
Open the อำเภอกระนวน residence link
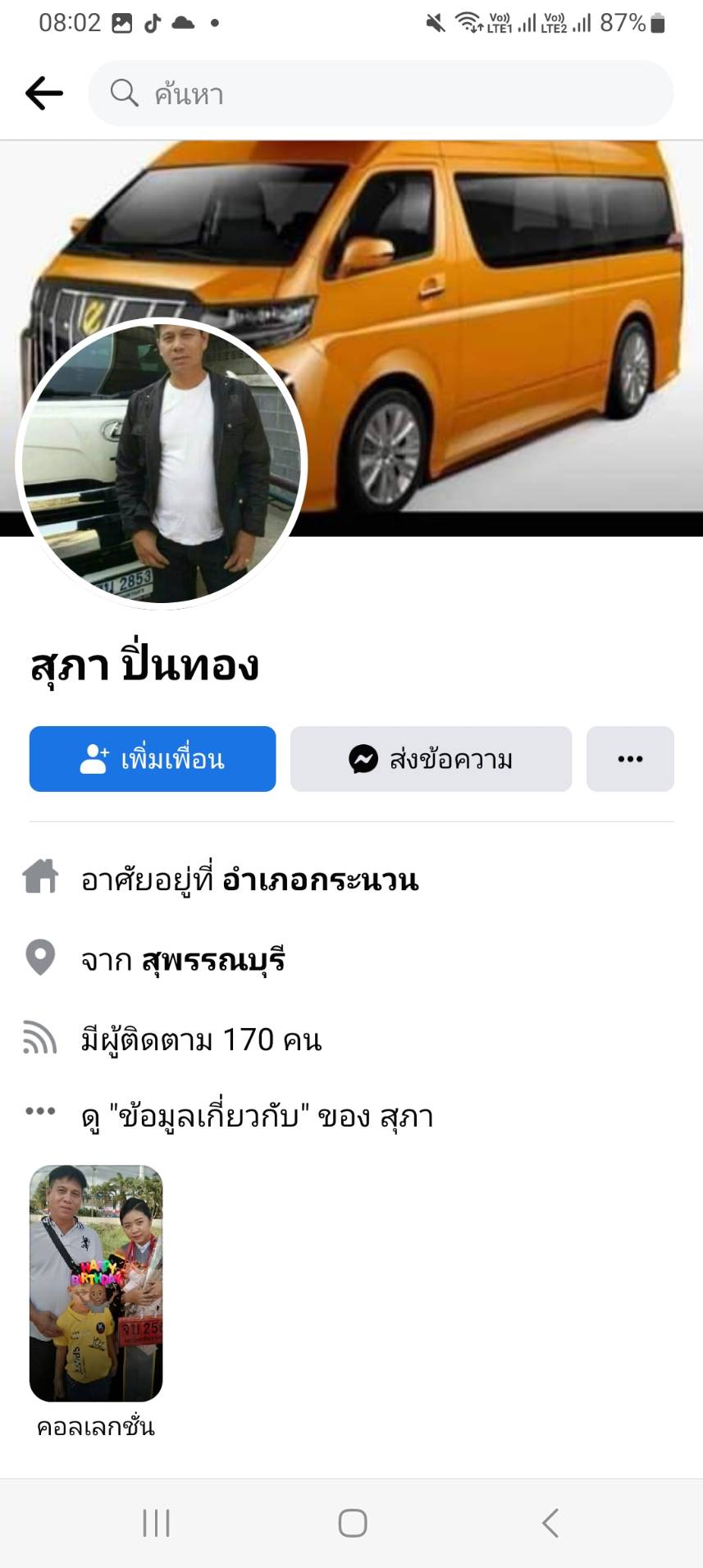click(320, 880)
